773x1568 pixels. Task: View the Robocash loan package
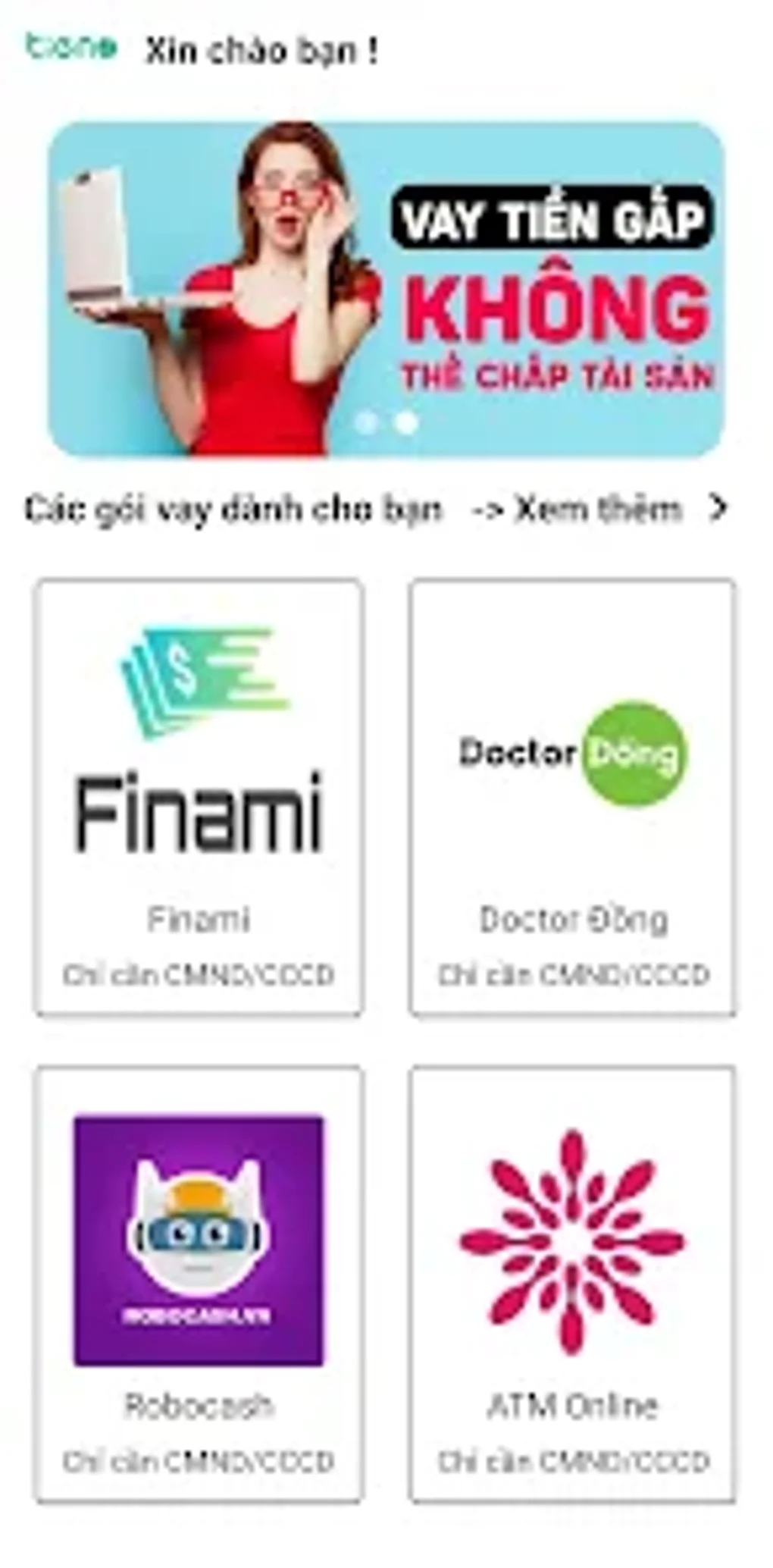click(x=199, y=1283)
